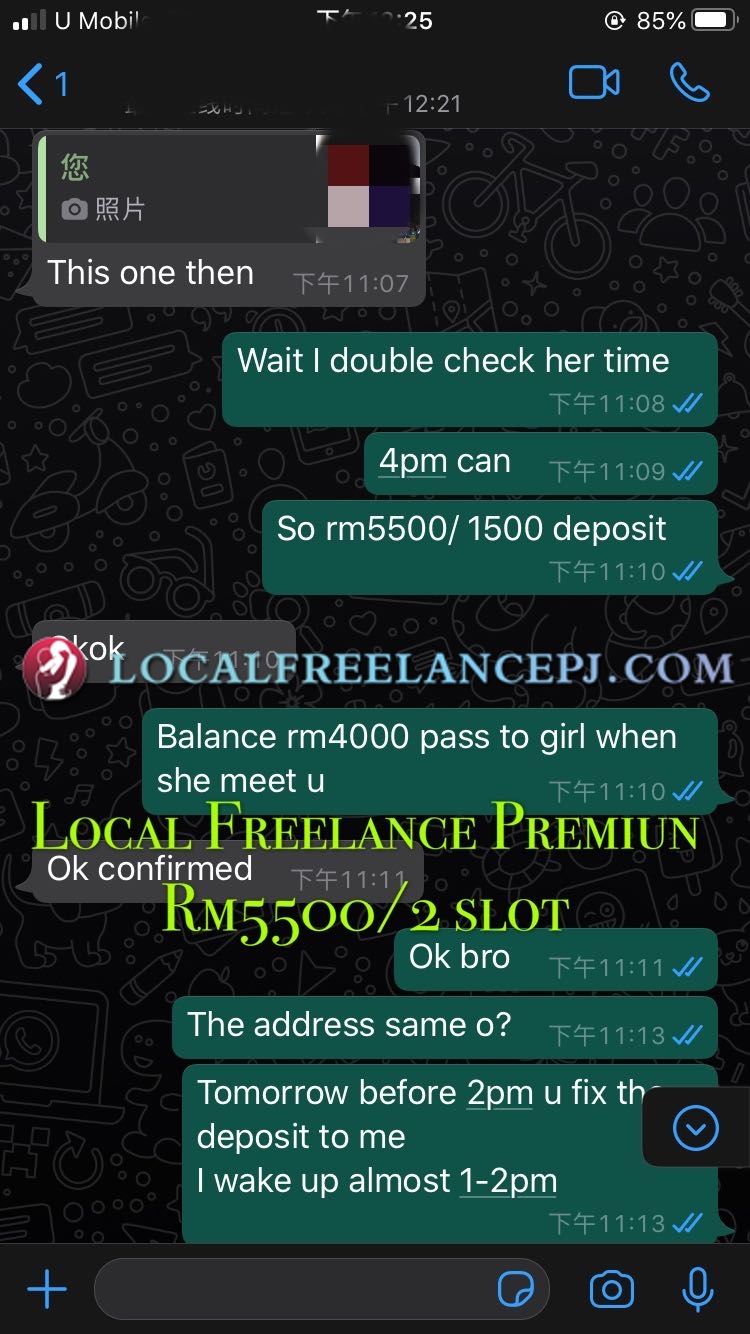This screenshot has width=750, height=1334.
Task: Tap the underlined 4pm time link
Action: (x=412, y=461)
